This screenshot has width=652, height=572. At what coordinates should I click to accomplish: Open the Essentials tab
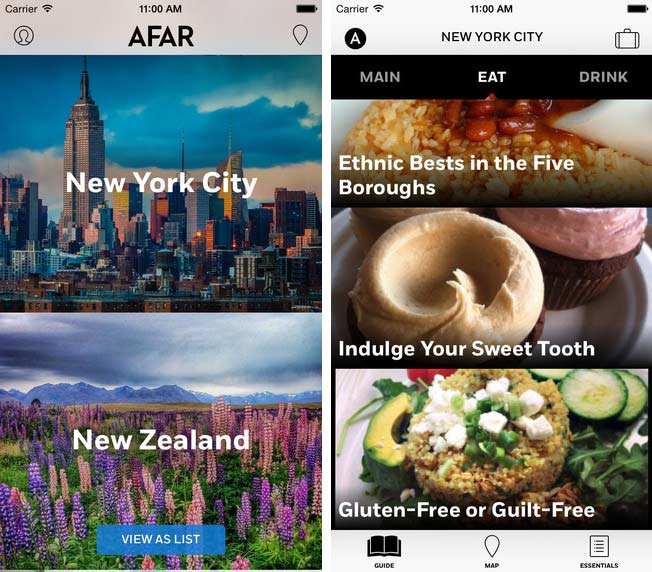coord(599,551)
